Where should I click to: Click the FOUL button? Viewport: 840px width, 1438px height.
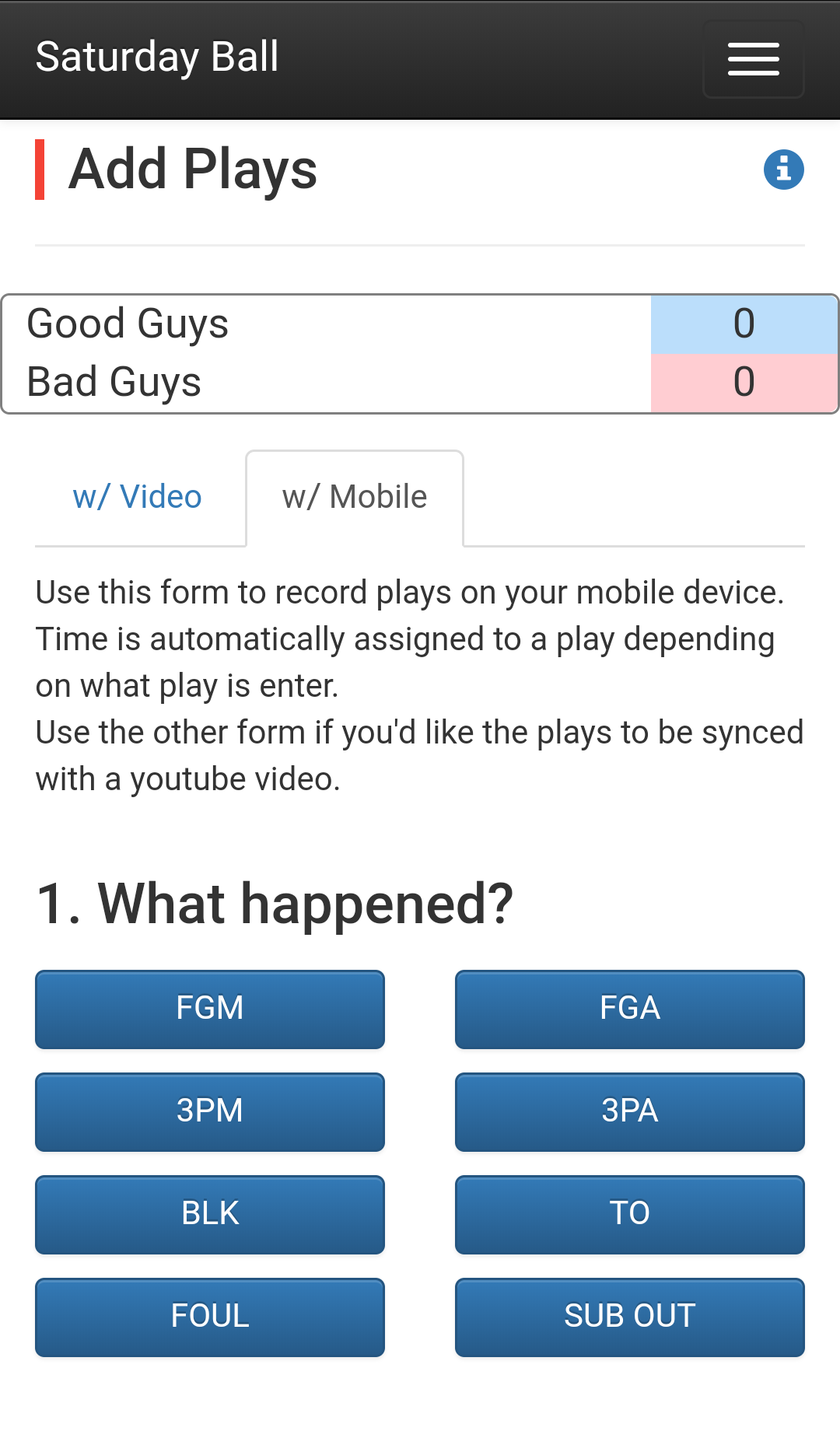click(x=208, y=1317)
